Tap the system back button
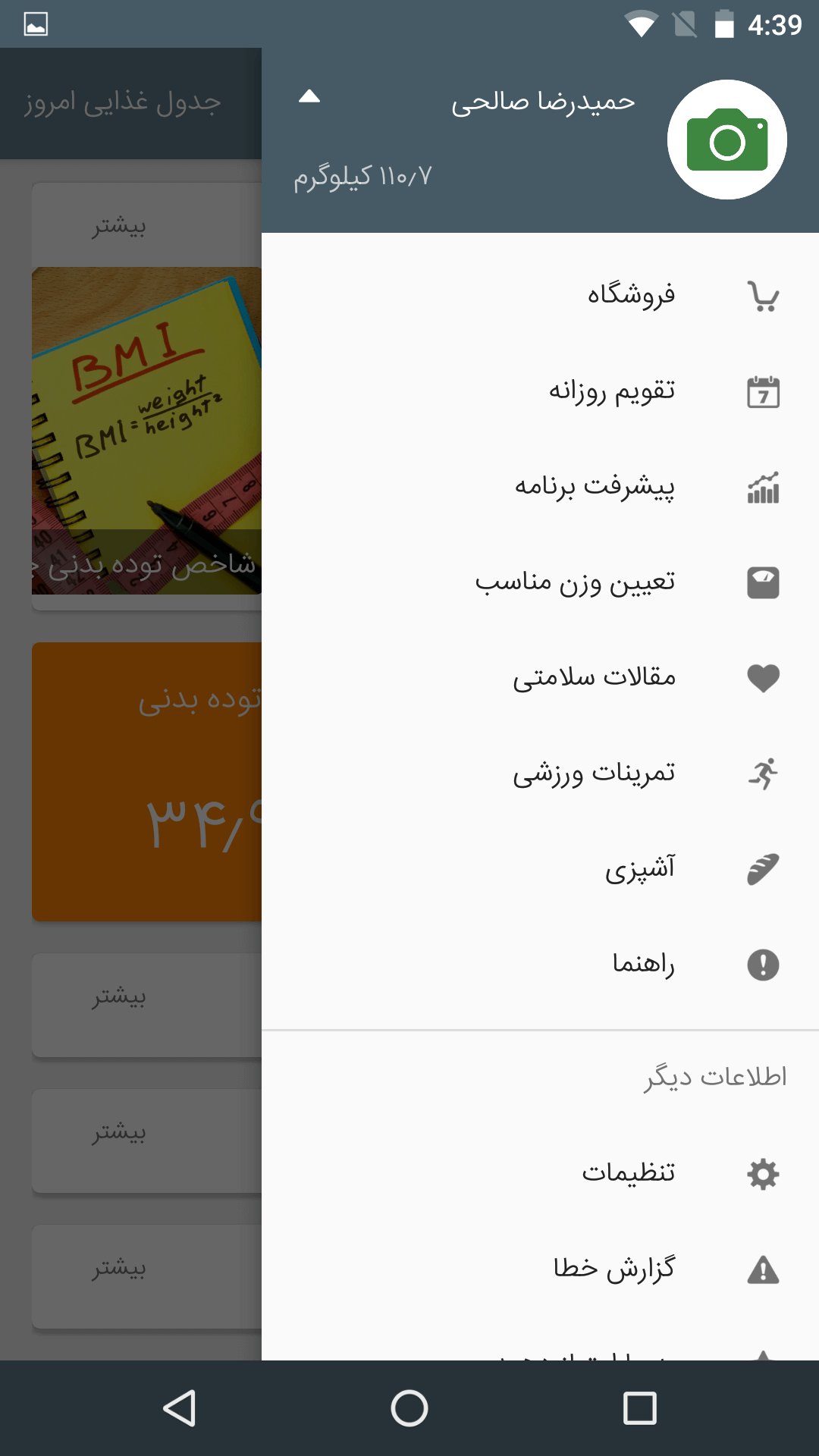This screenshot has height=1456, width=819. point(180,1408)
